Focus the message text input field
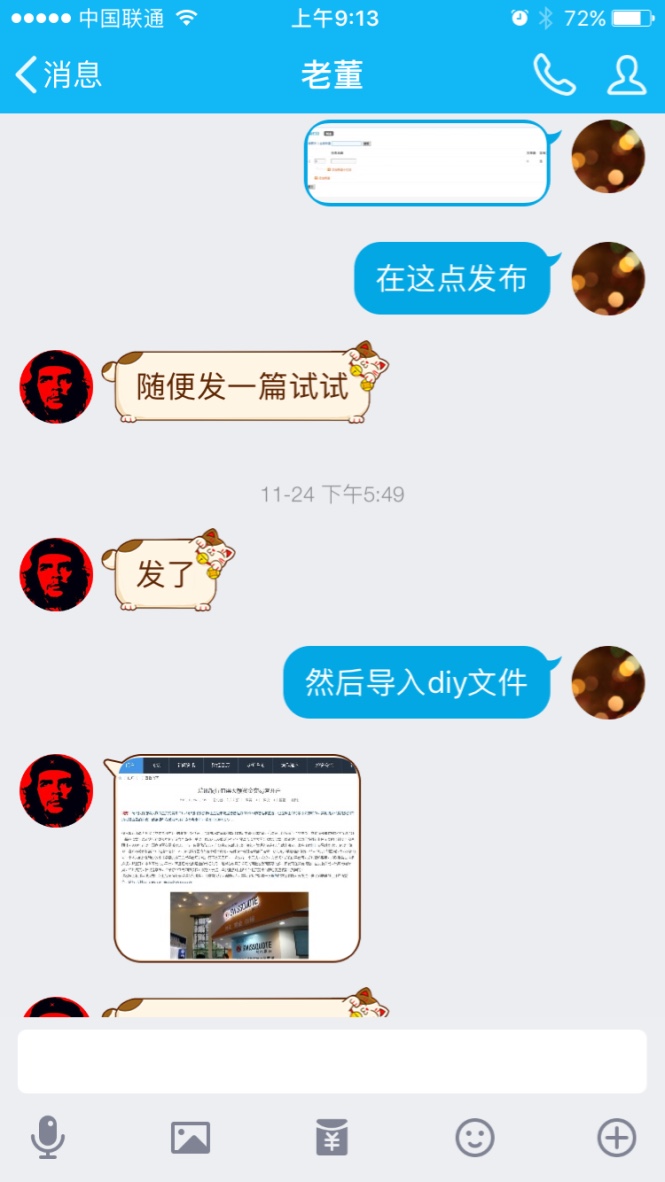The image size is (665, 1182). click(x=332, y=1061)
